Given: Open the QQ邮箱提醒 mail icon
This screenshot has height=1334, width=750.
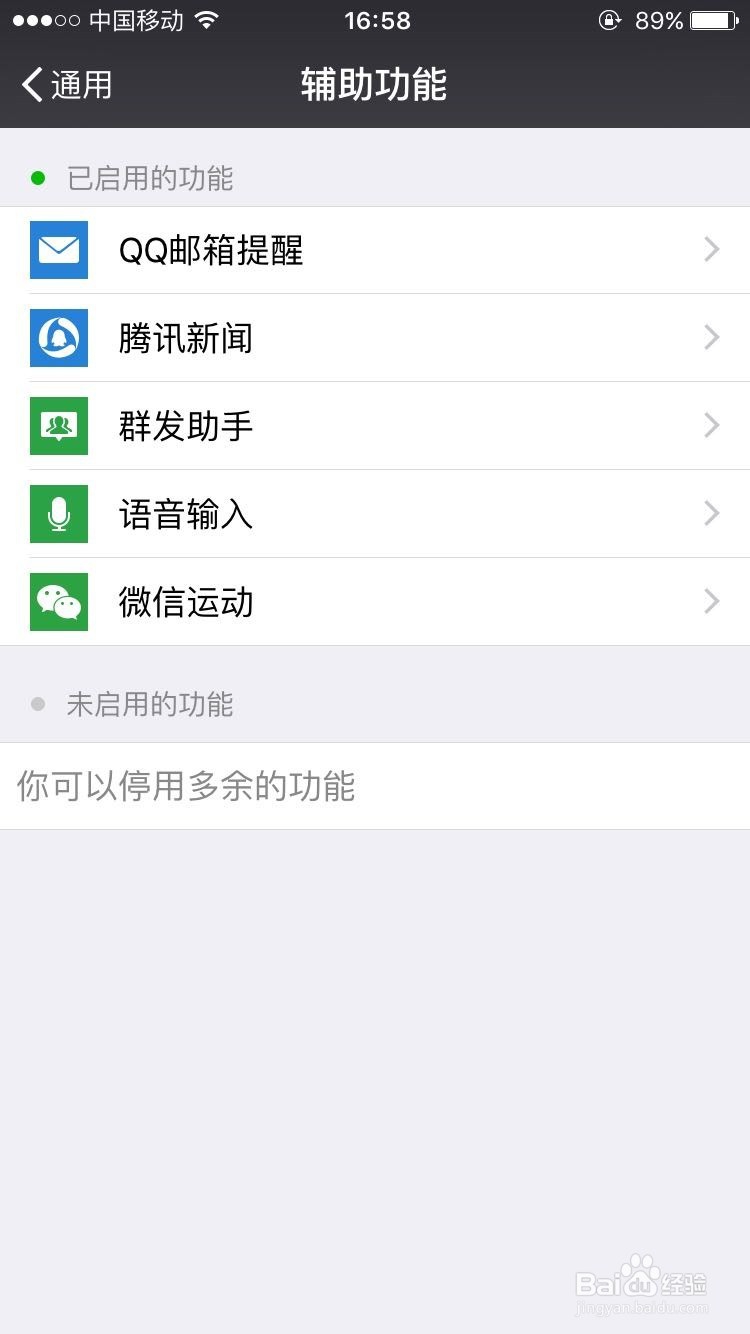Looking at the screenshot, I should (x=58, y=249).
